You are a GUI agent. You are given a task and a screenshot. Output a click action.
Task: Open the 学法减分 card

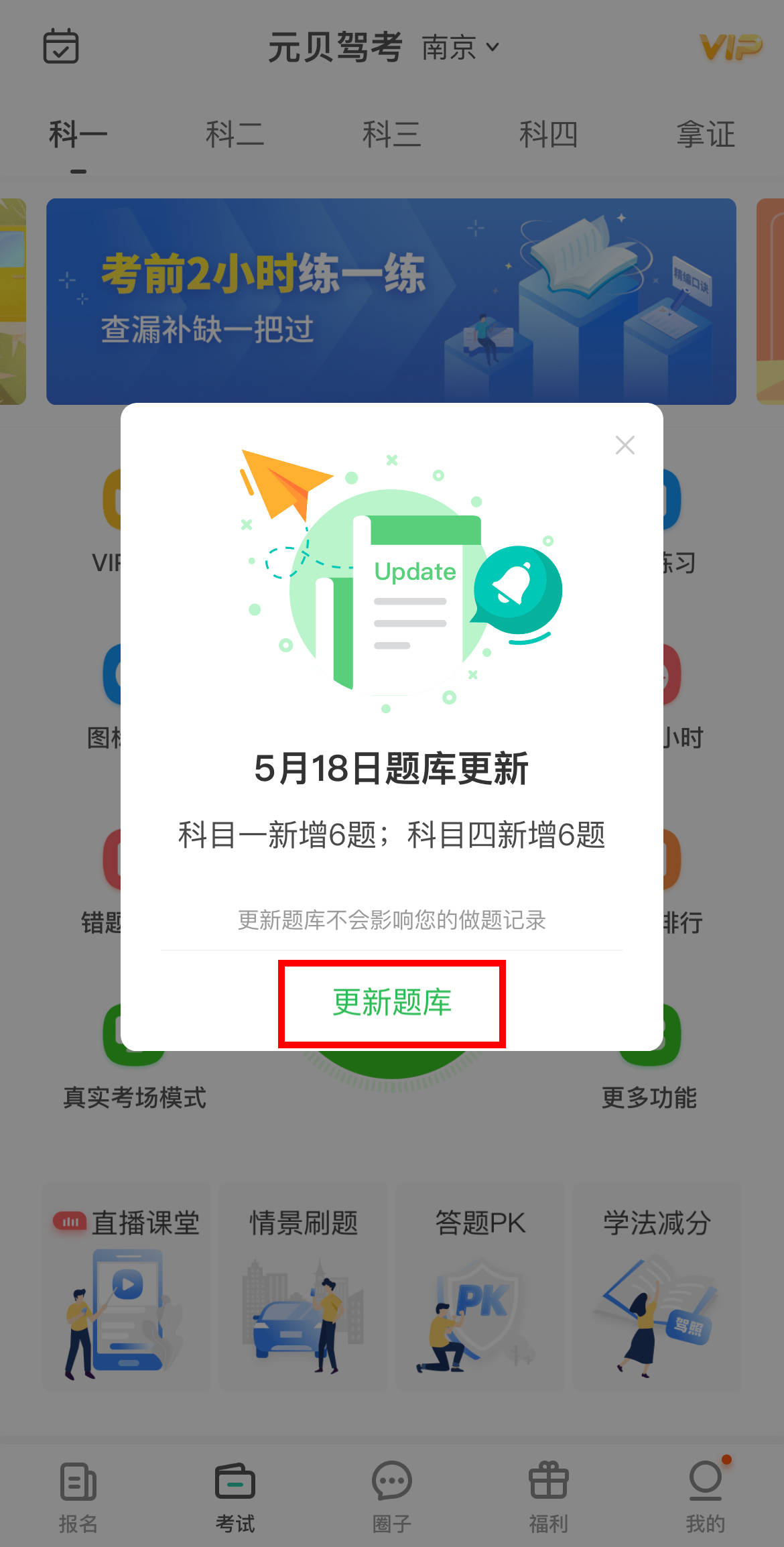coord(657,1287)
